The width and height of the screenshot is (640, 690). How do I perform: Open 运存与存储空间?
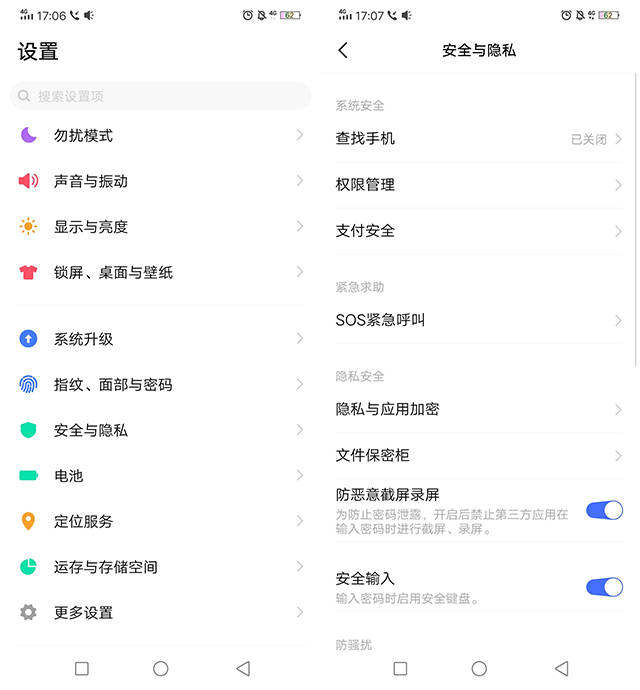coord(160,567)
